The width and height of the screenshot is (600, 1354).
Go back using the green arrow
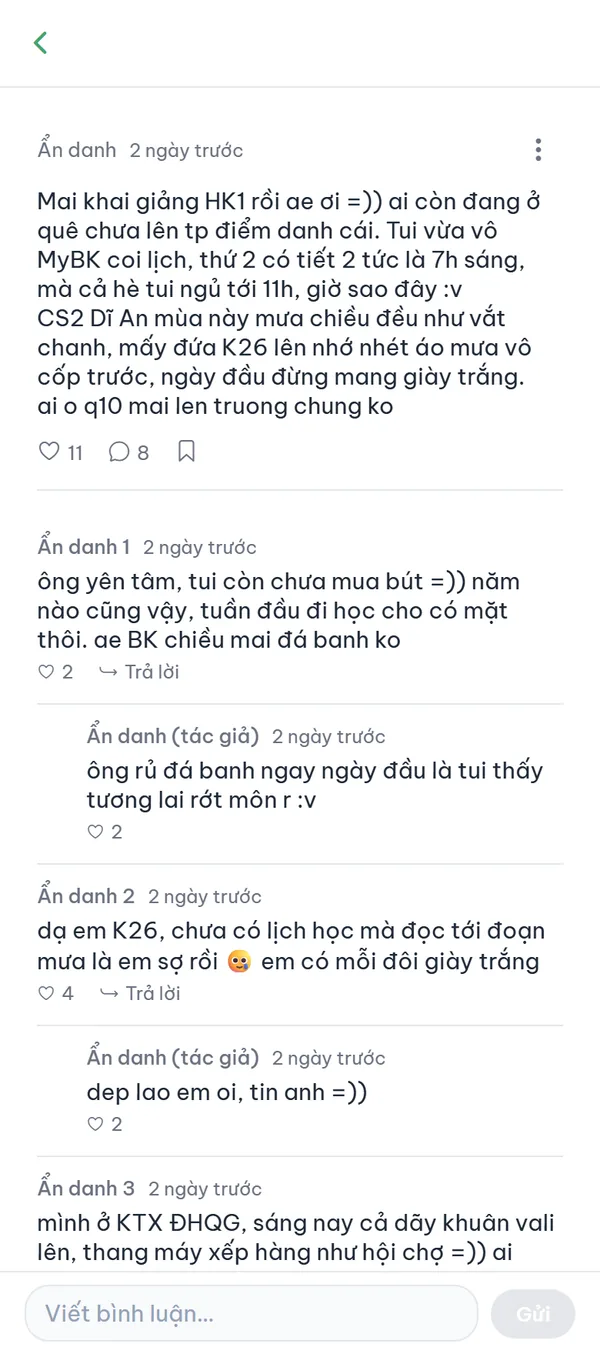(x=40, y=43)
